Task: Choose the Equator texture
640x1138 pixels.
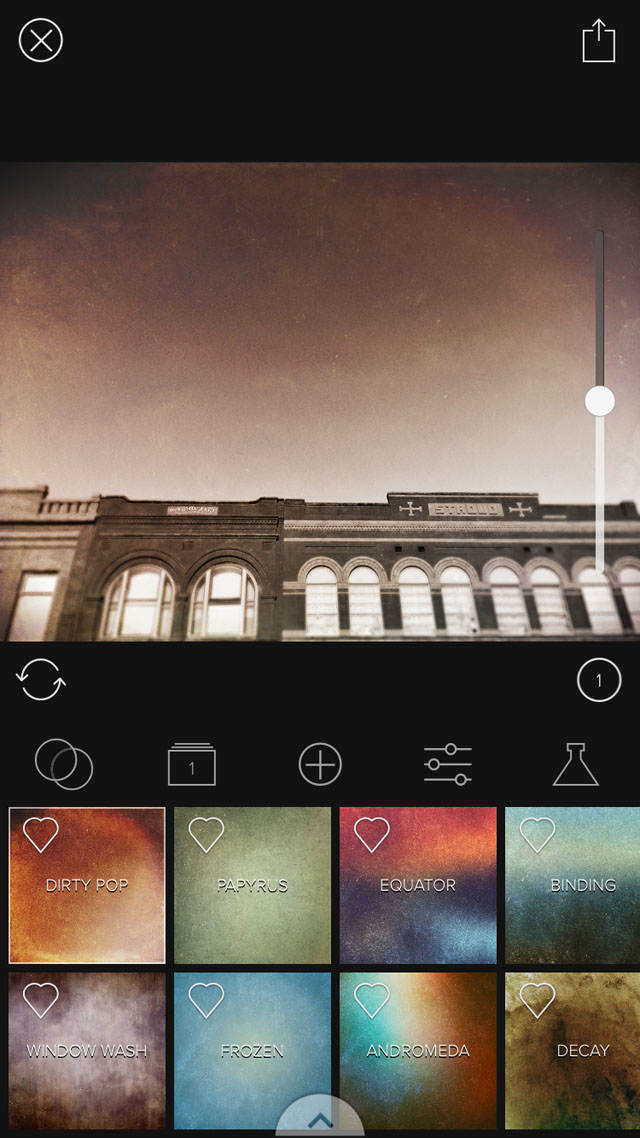Action: 418,885
